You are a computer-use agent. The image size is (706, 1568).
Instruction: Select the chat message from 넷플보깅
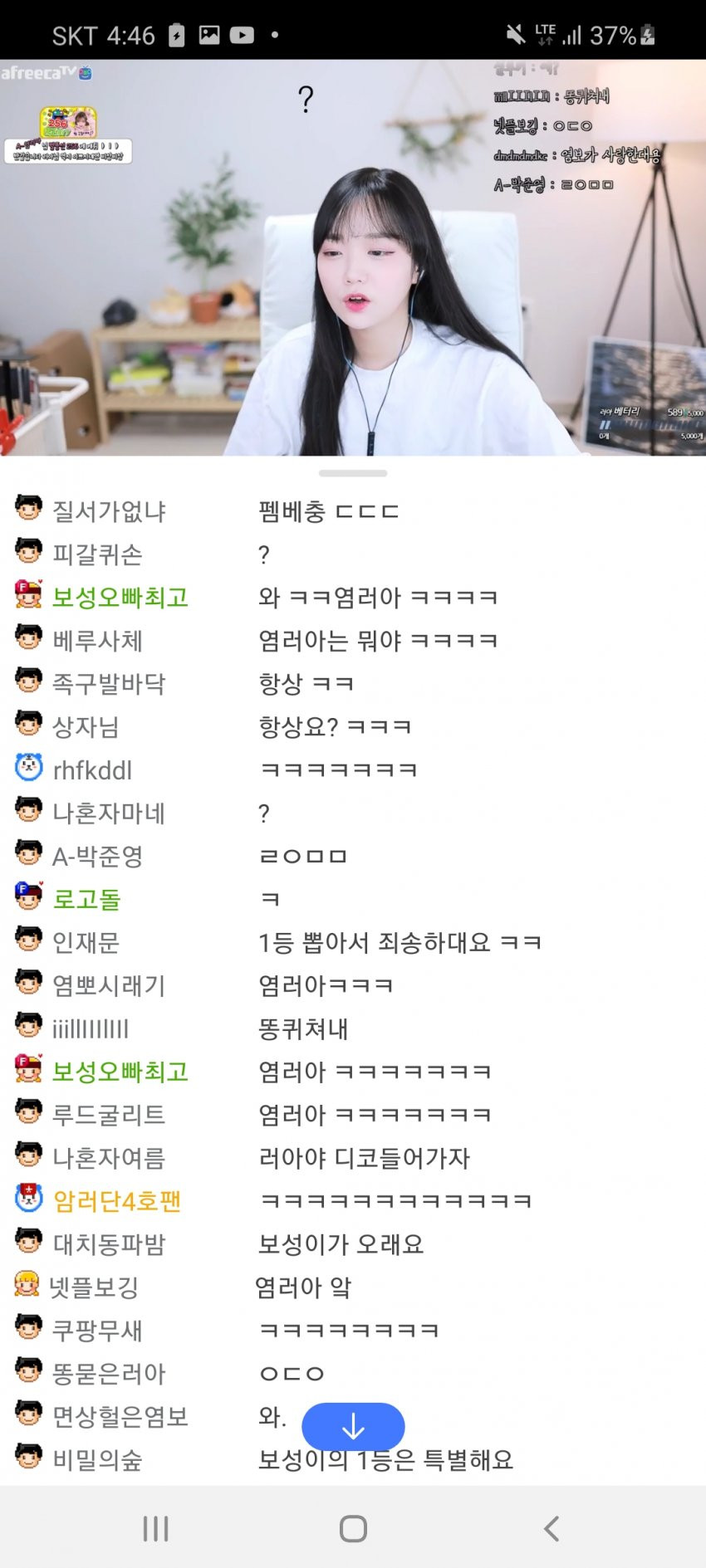point(303,1287)
